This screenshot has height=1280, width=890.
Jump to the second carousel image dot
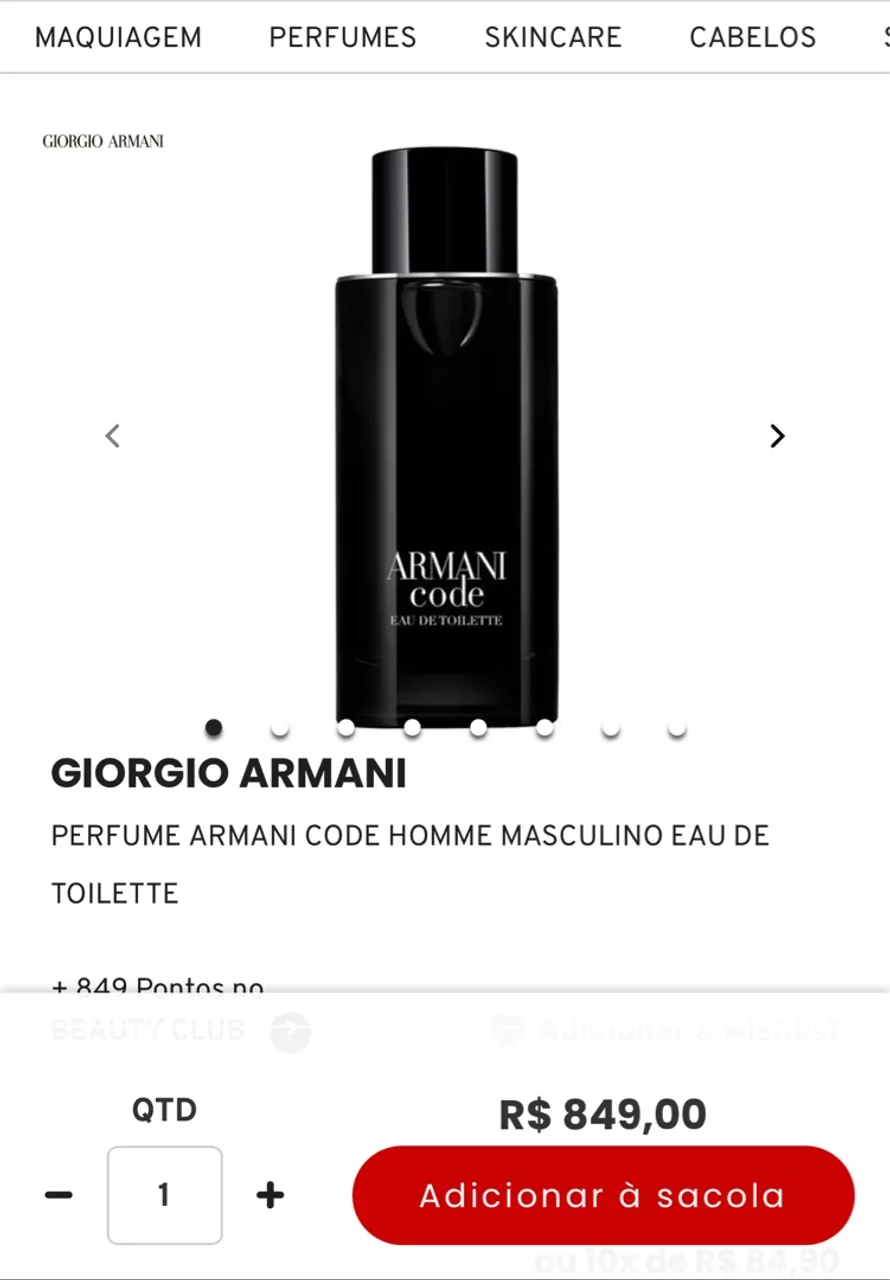pos(280,728)
